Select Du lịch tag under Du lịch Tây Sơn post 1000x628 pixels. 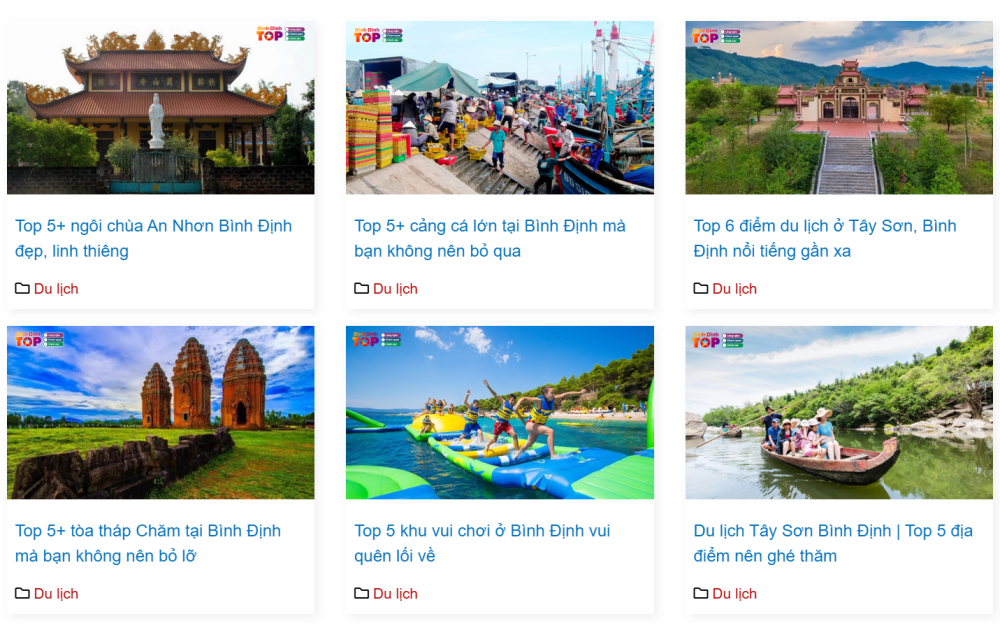(734, 594)
